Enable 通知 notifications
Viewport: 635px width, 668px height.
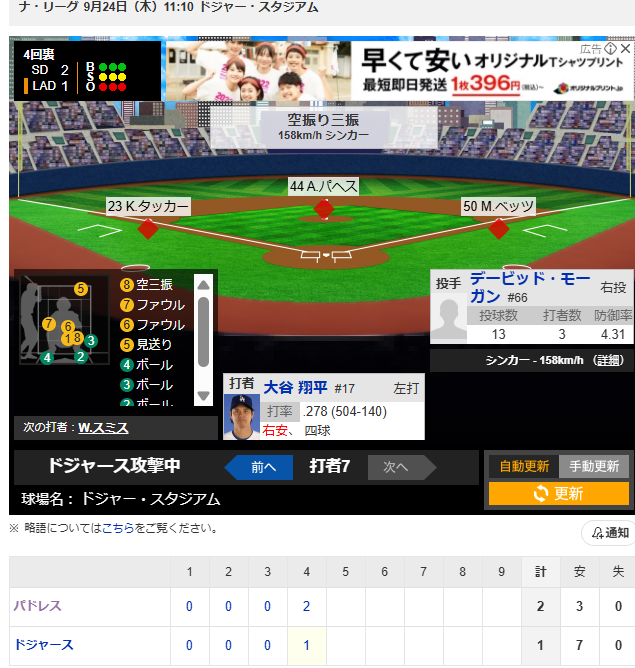point(610,533)
